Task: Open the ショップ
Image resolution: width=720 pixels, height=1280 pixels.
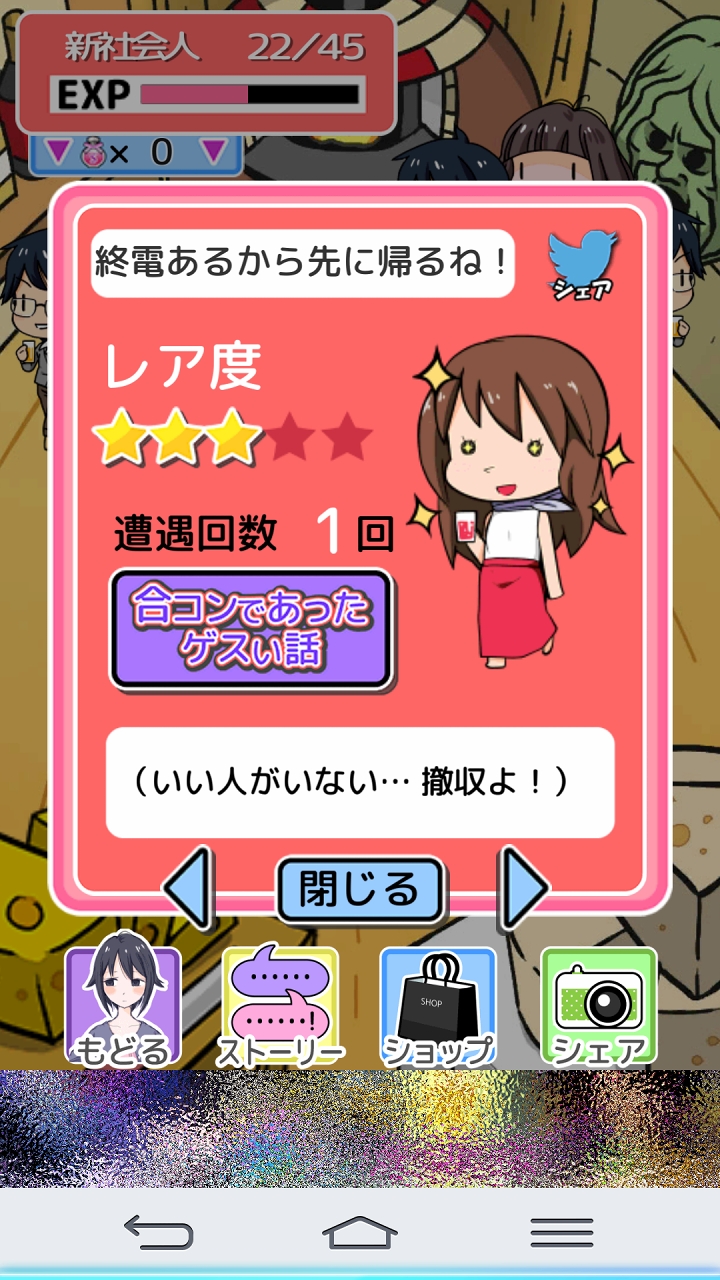Action: pos(438,1006)
